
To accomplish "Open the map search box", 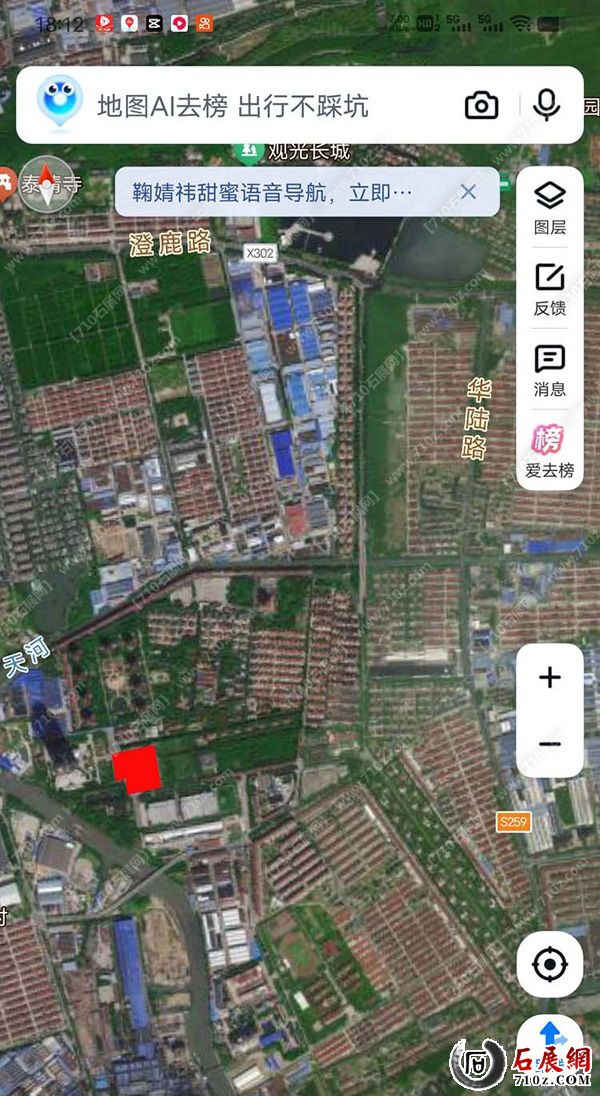I will pos(260,105).
